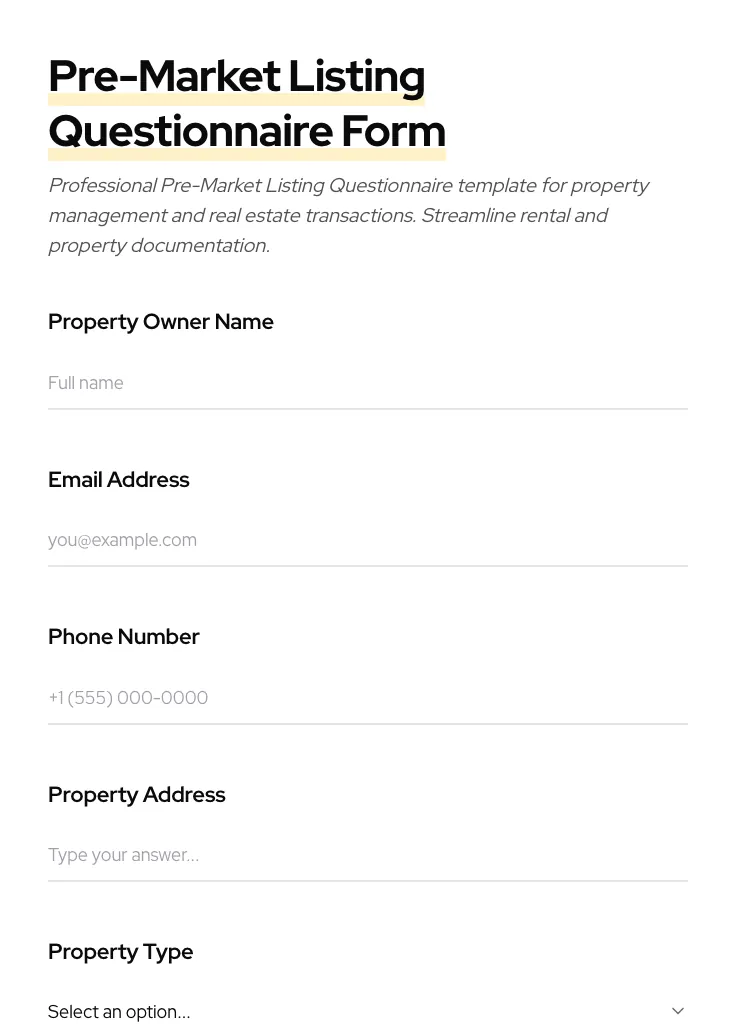Click the italic form description paragraph
This screenshot has width=736, height=1024.
pos(348,215)
